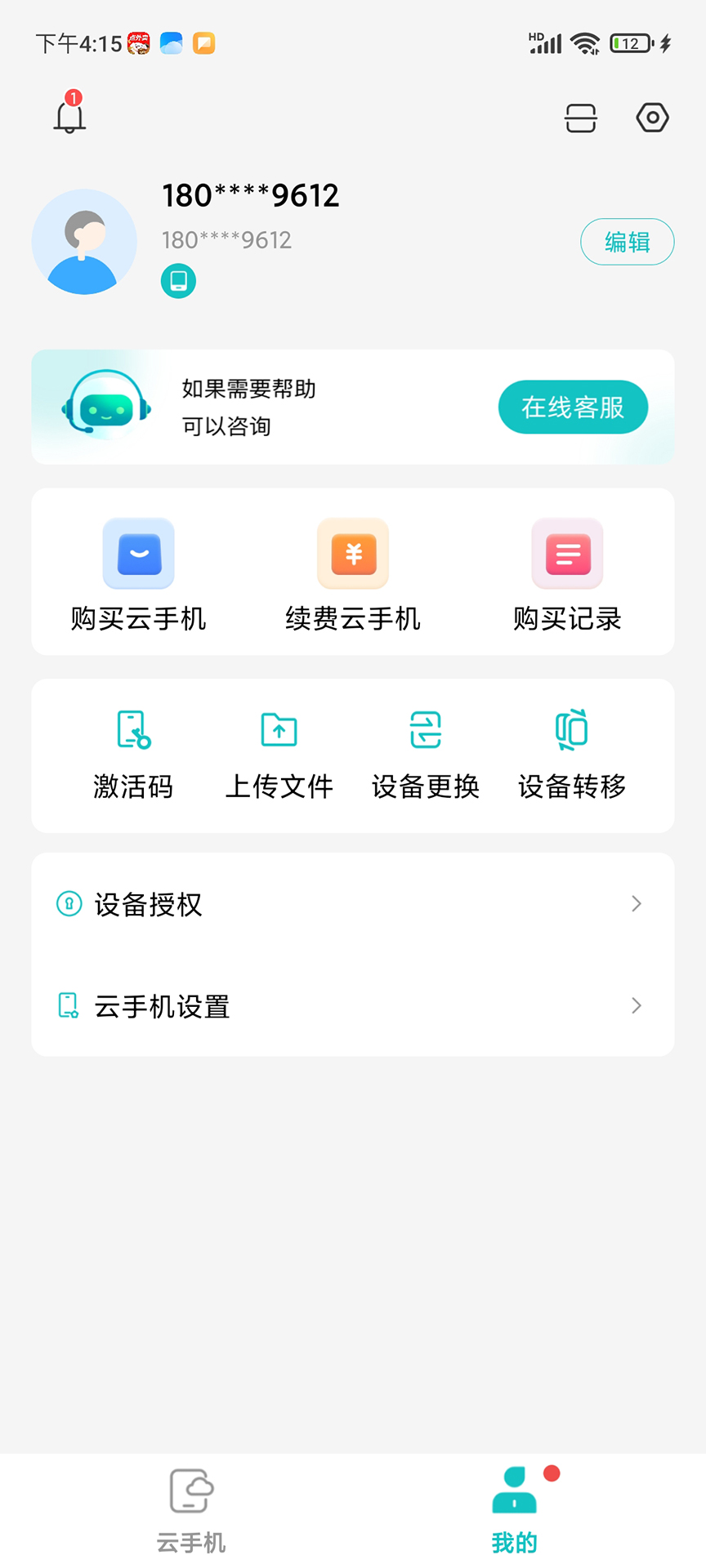Screen dimensions: 706x1568
Task: Select 设备转移 device transfer
Action: tap(572, 753)
